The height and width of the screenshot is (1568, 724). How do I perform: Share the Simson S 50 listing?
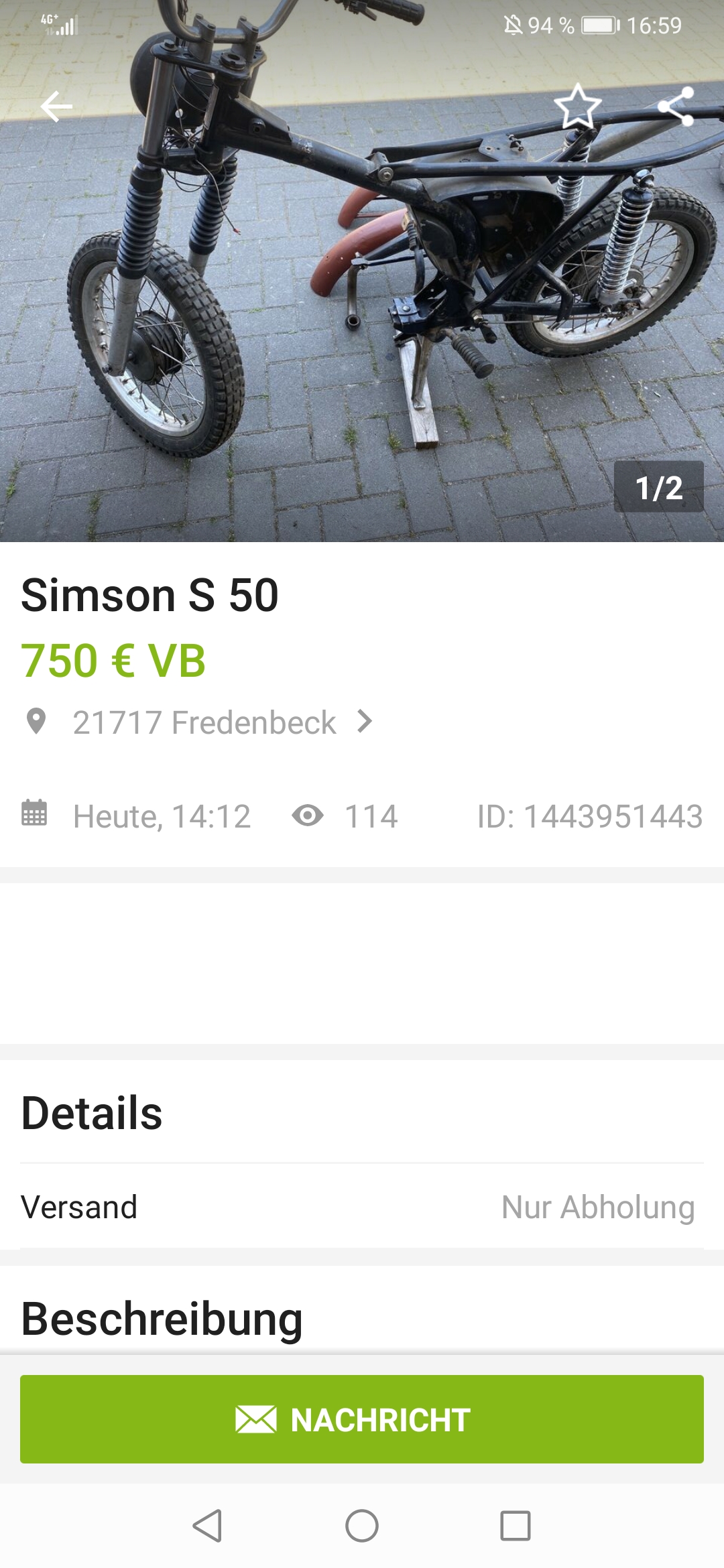[x=675, y=107]
